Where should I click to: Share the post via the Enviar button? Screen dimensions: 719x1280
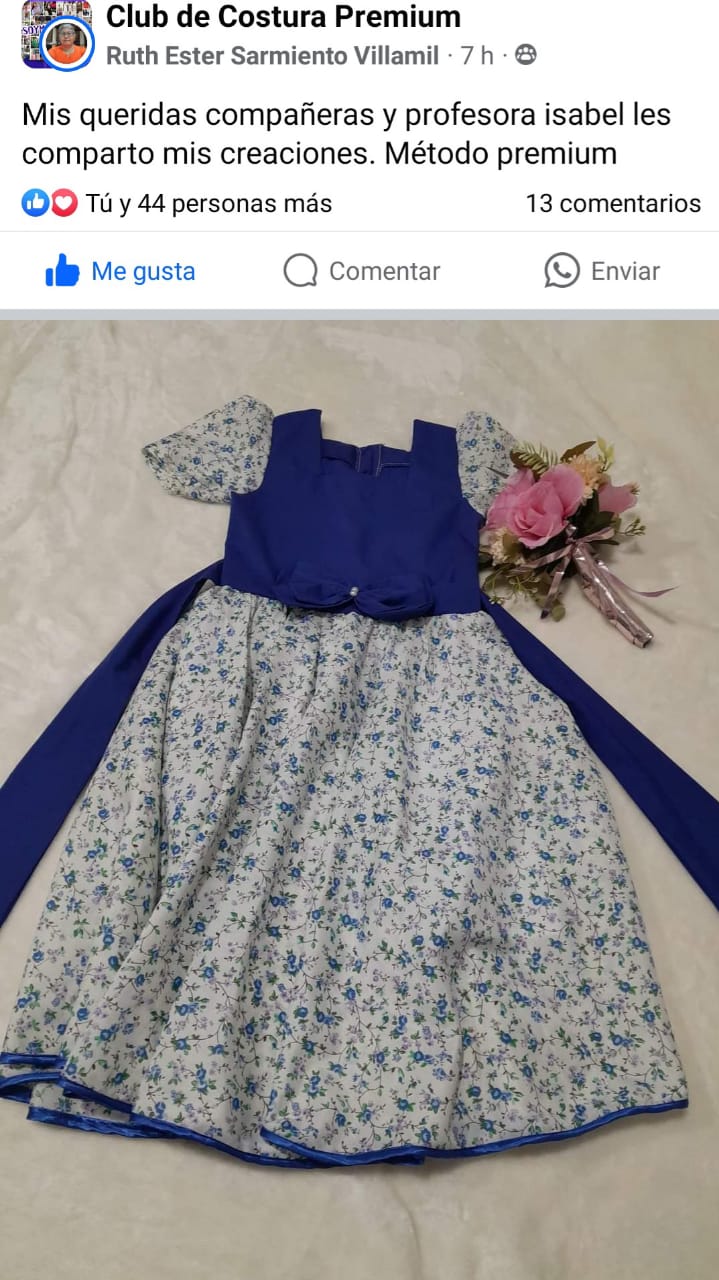pos(601,271)
